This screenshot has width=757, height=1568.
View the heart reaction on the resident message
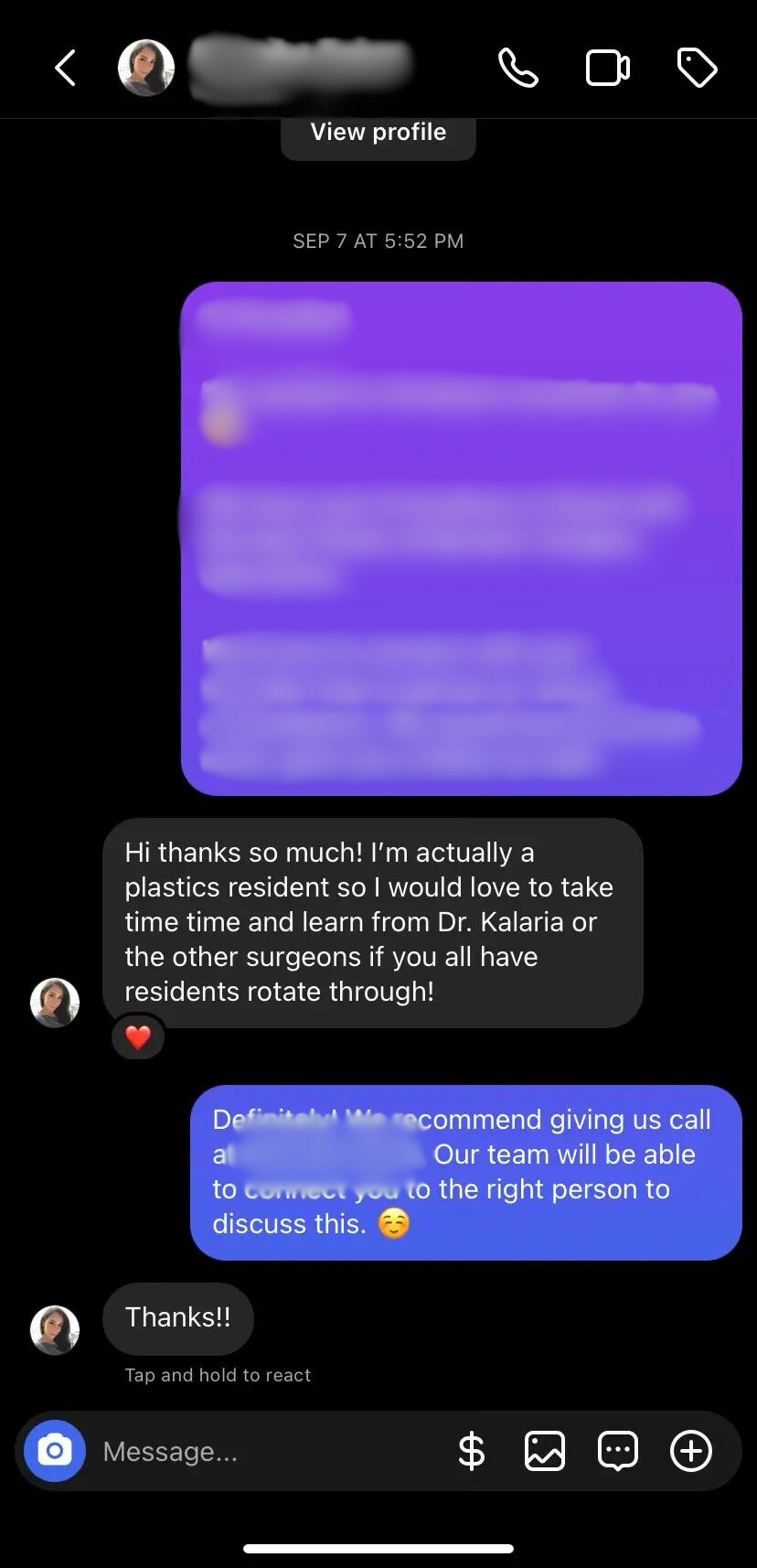click(138, 1037)
